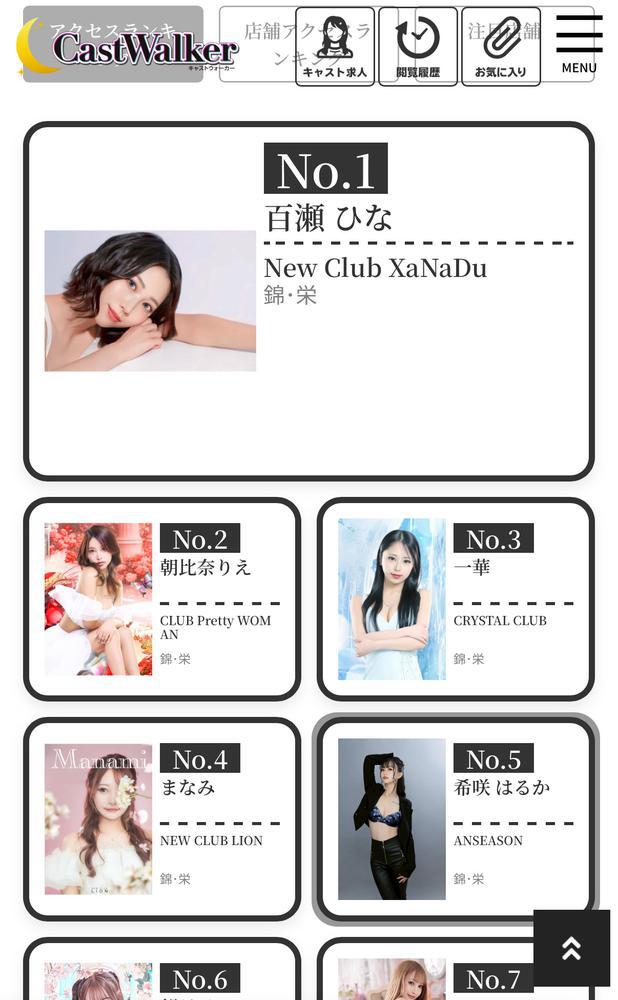Open the hamburger MENU
This screenshot has width=618, height=1000.
point(578,46)
